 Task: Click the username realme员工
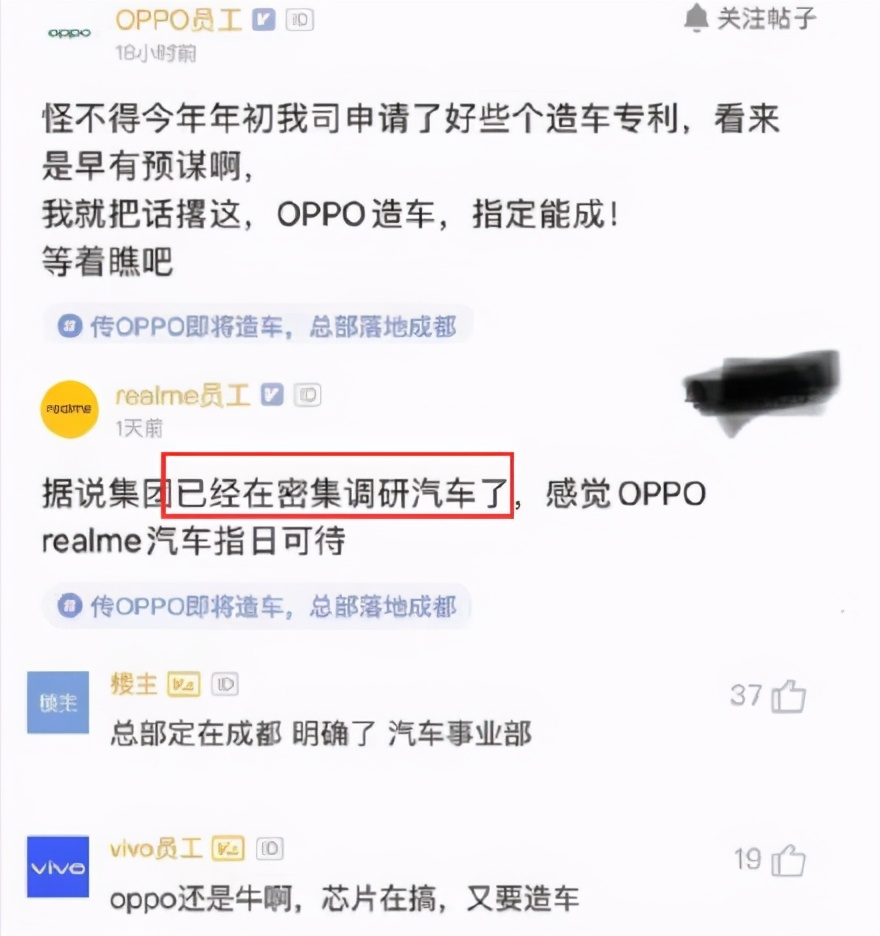[x=185, y=394]
